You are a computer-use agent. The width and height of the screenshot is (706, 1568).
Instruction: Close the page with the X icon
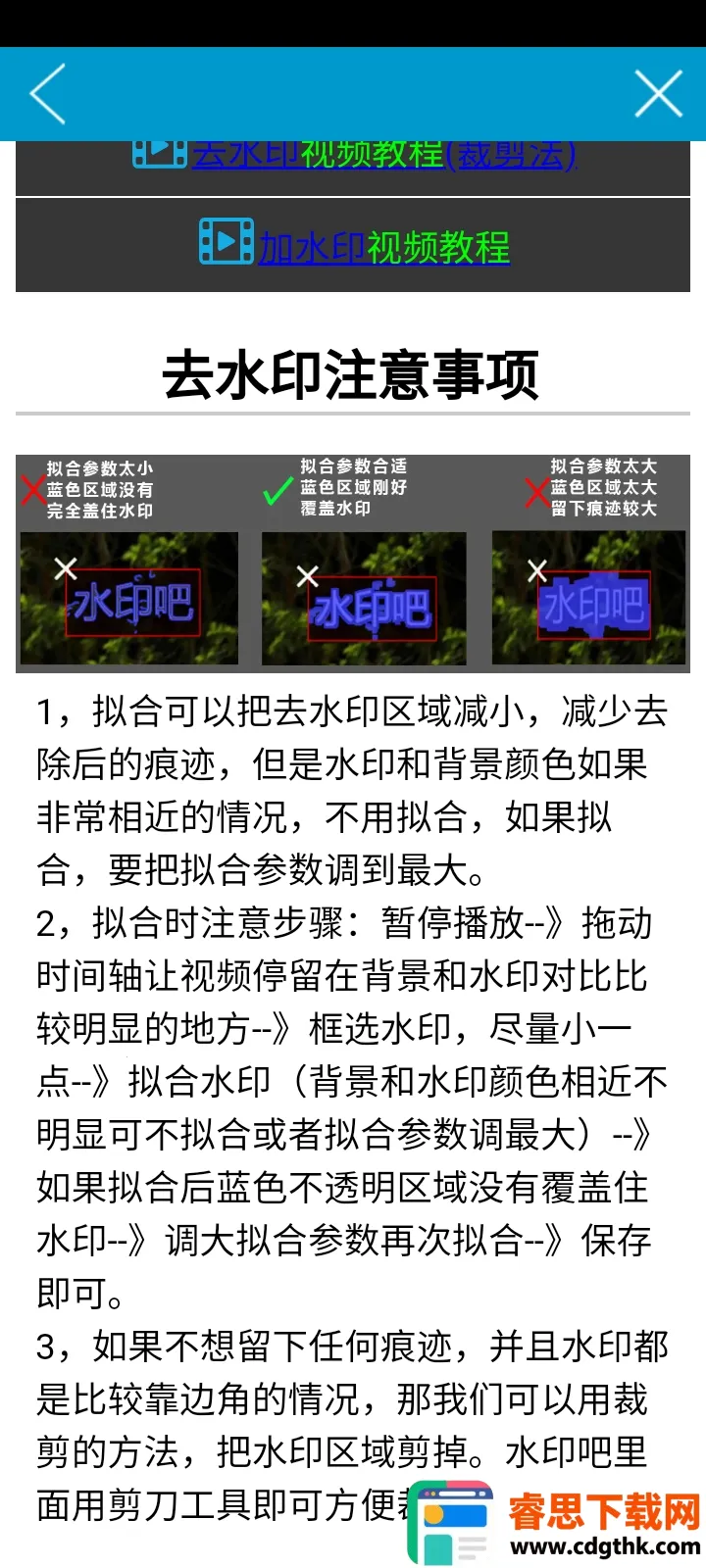pos(658,94)
